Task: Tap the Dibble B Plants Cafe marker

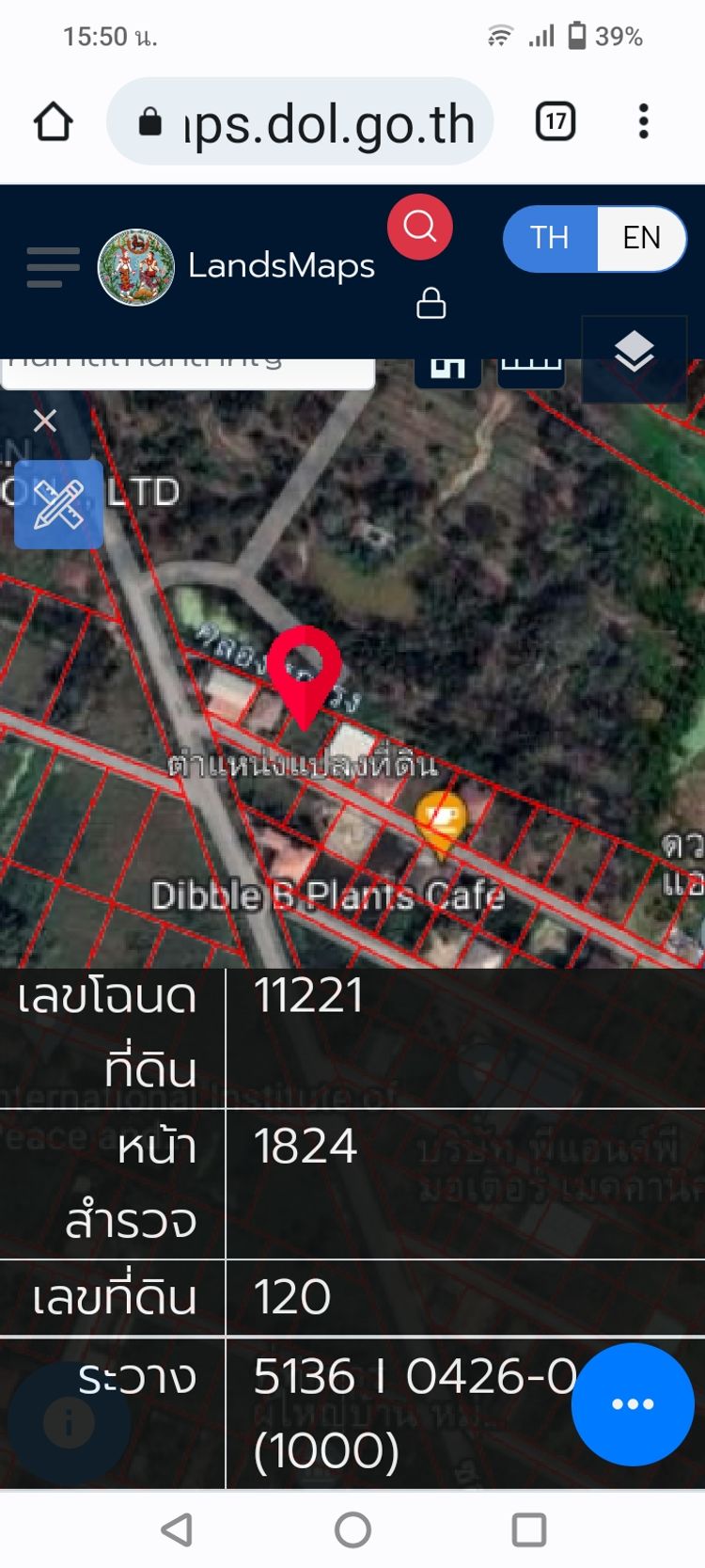Action: (441, 821)
